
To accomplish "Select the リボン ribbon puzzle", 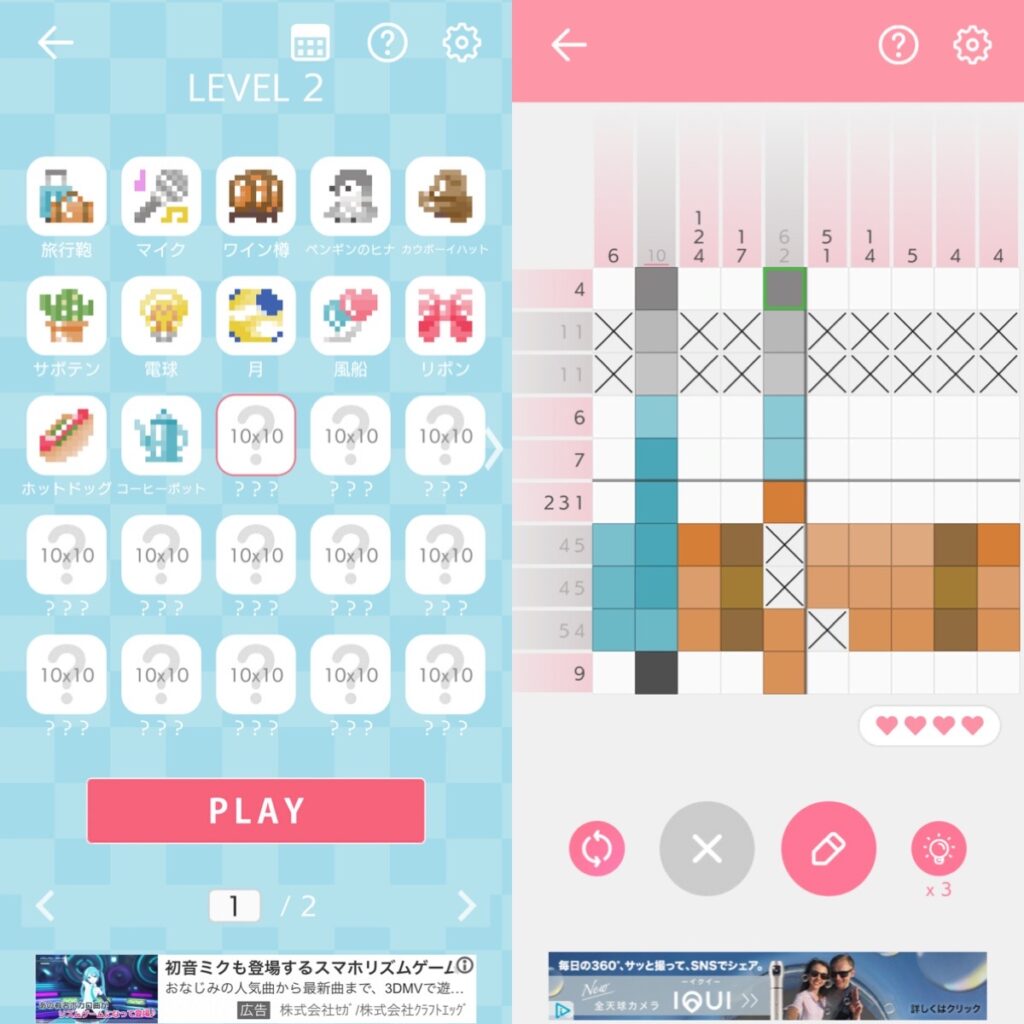I will tap(445, 316).
